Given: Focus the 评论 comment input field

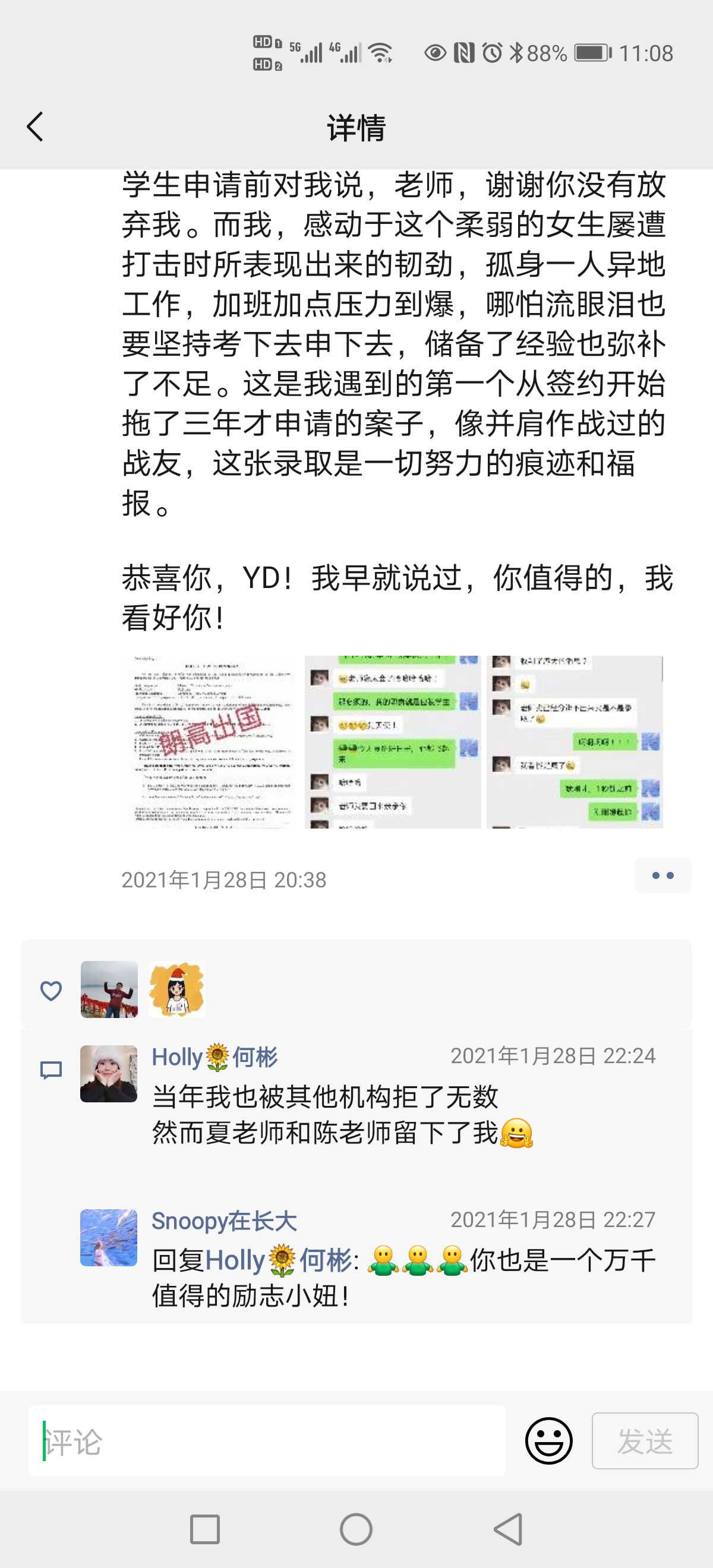Looking at the screenshot, I should 267,1441.
